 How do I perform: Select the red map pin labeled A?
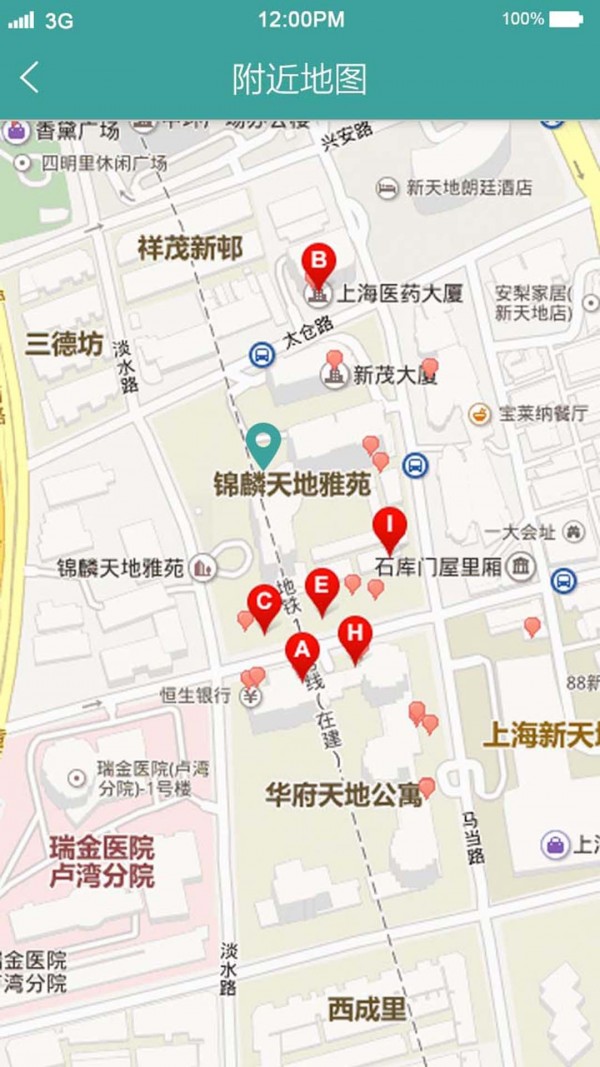coord(302,657)
